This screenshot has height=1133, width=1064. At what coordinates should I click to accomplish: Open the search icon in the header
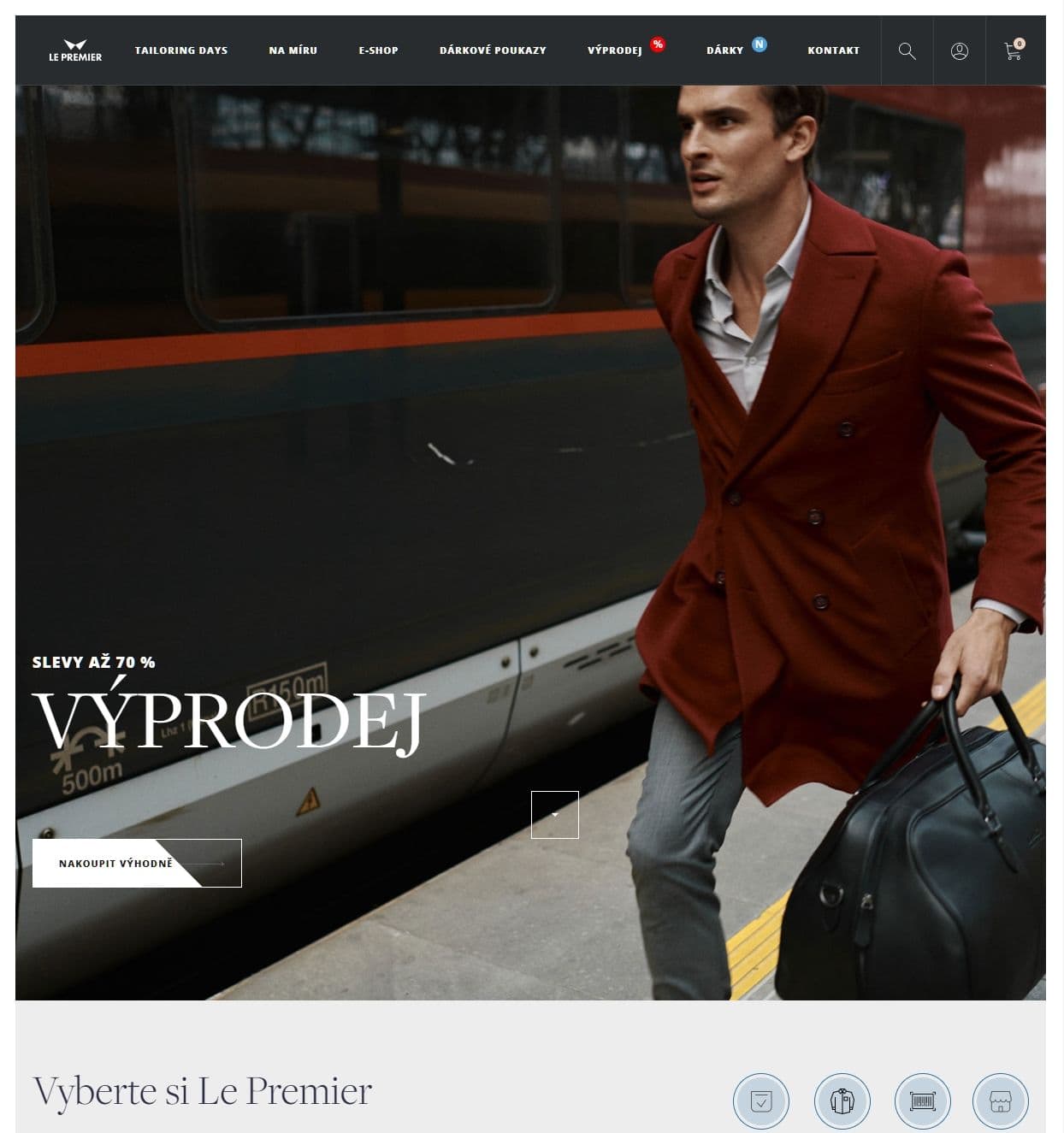tap(907, 51)
